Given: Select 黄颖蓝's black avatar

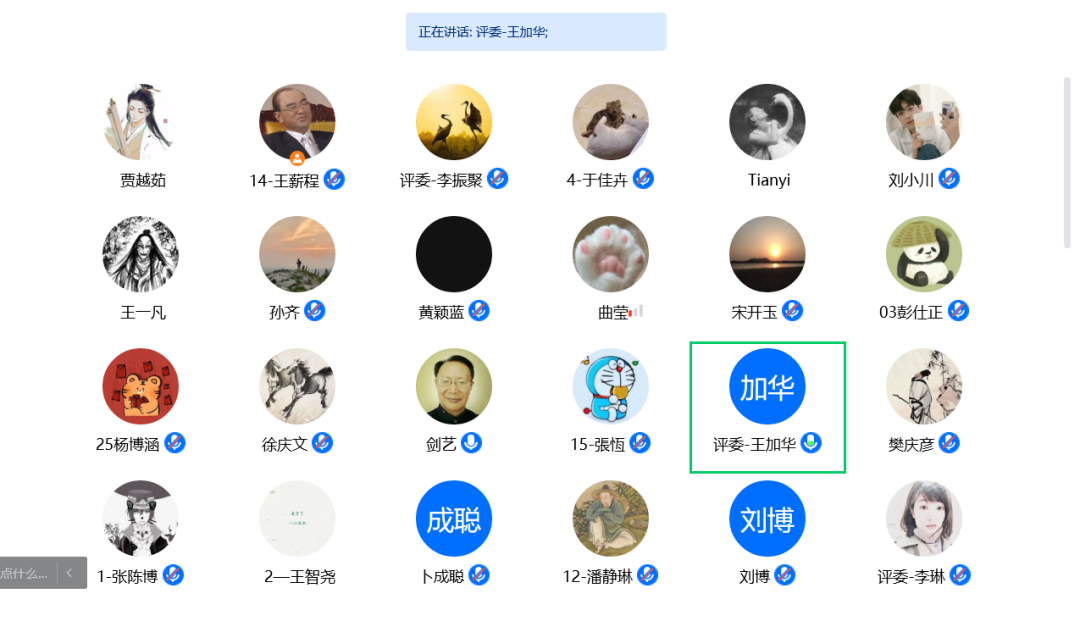Looking at the screenshot, I should pos(454,254).
